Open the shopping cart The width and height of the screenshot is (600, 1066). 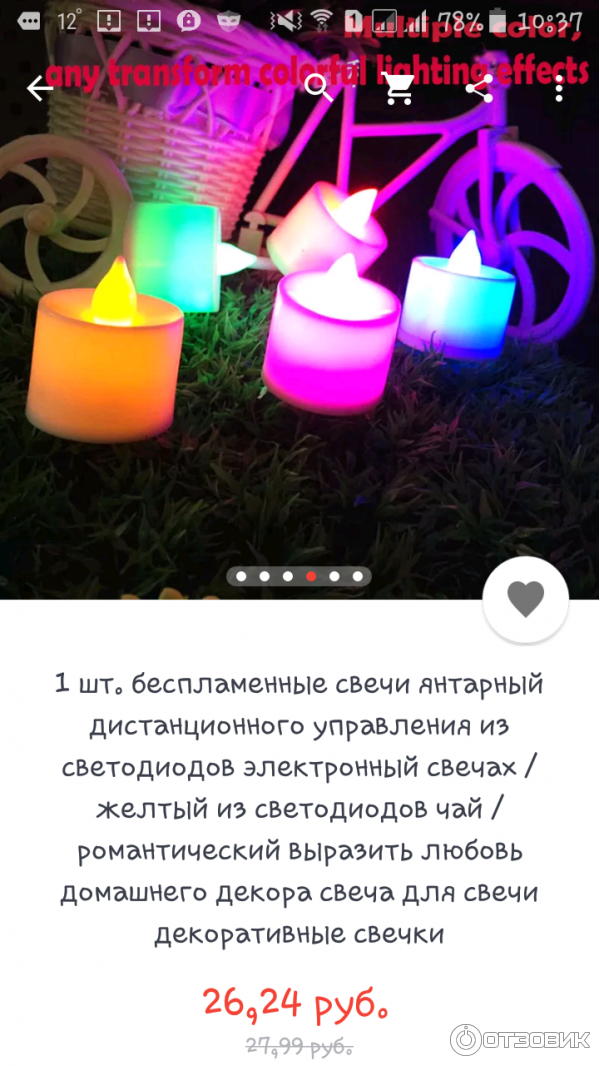click(400, 88)
